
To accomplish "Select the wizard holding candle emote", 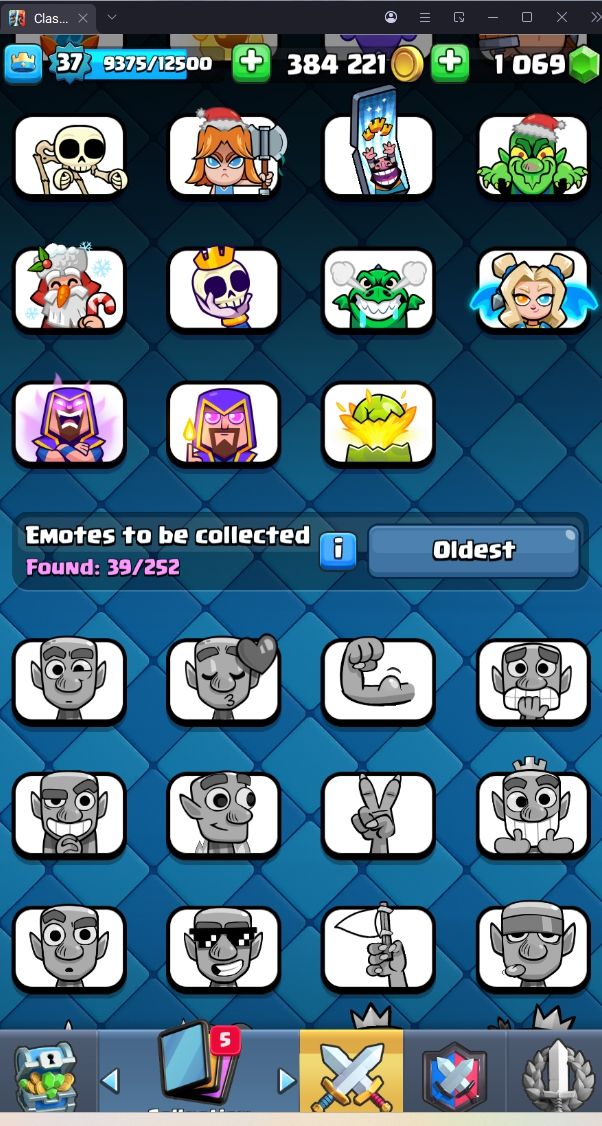I will (x=224, y=423).
